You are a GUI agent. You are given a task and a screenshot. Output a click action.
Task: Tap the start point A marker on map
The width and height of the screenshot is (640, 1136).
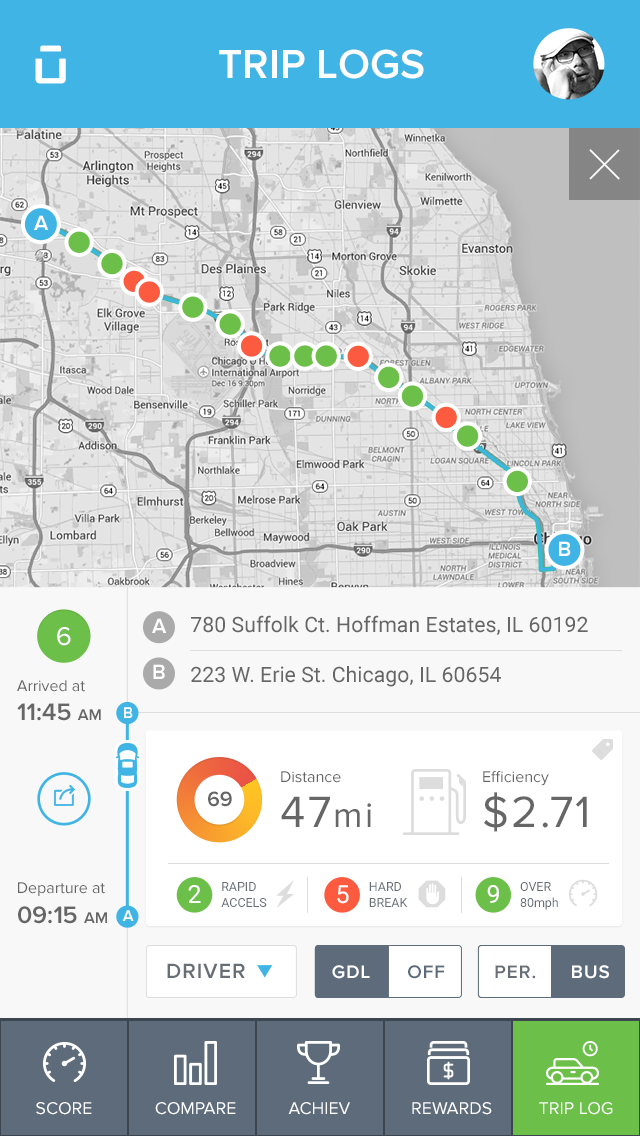coord(41,224)
